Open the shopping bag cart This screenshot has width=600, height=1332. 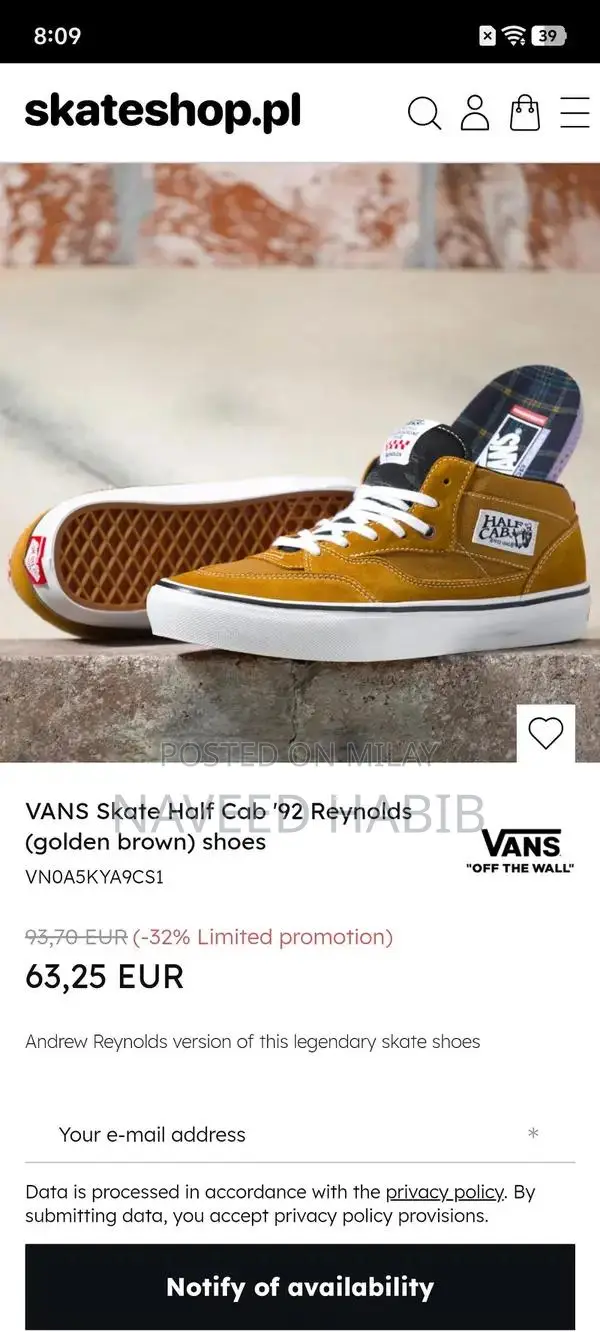click(525, 113)
